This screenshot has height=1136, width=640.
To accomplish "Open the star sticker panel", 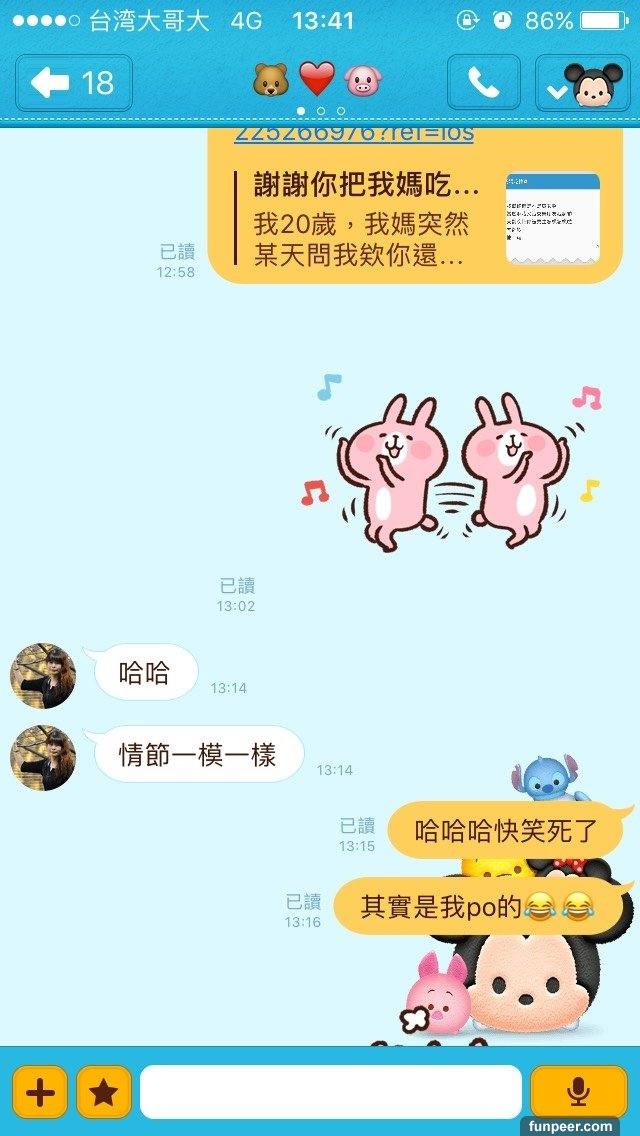I will [x=104, y=1092].
